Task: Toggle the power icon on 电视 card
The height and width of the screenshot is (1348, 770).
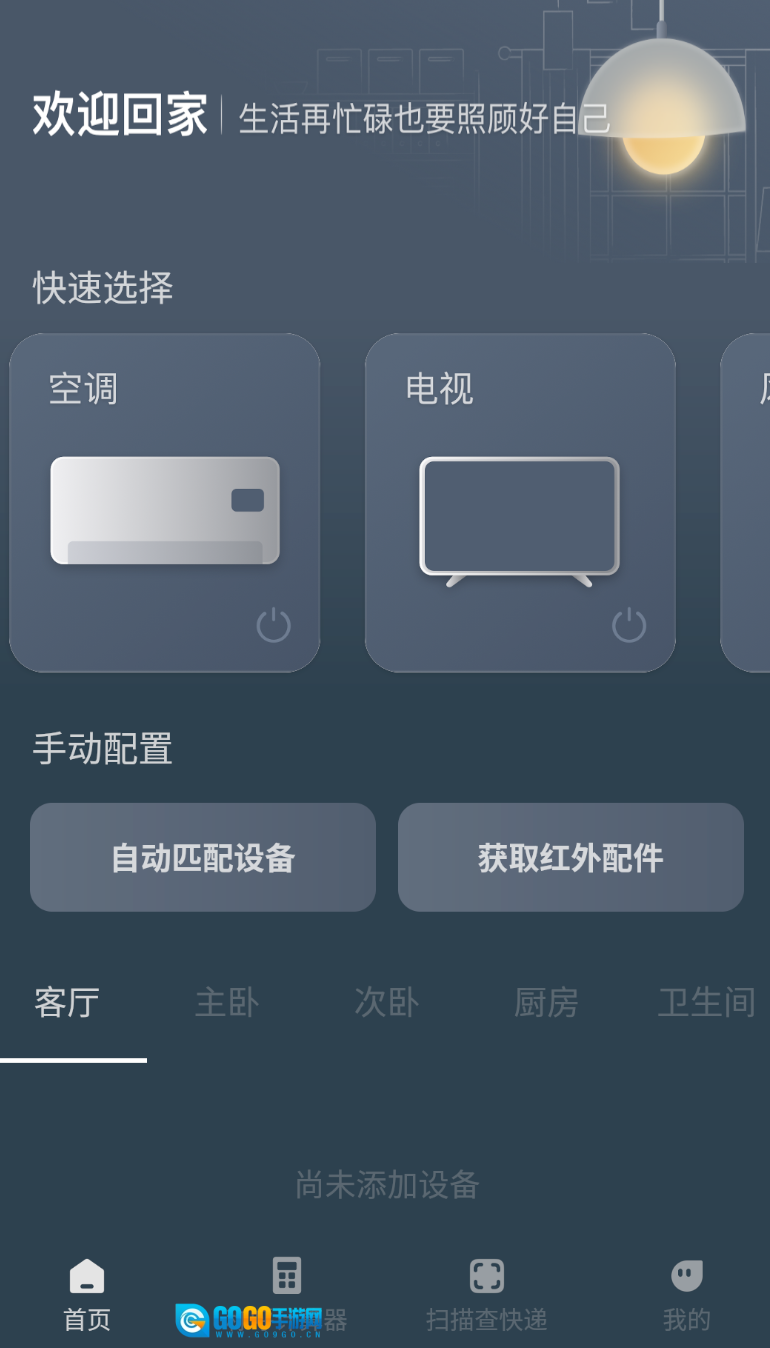Action: (x=629, y=625)
